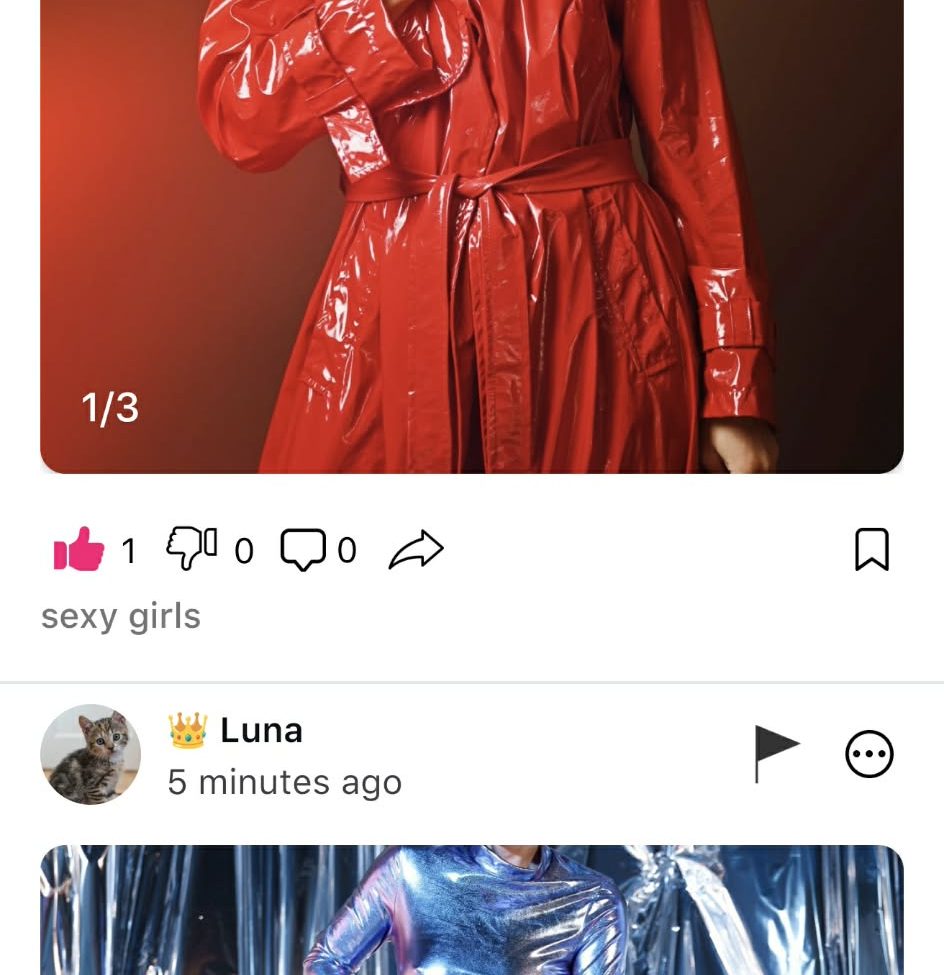Dislike the sexy girls post
This screenshot has height=975, width=944.
tap(192, 549)
